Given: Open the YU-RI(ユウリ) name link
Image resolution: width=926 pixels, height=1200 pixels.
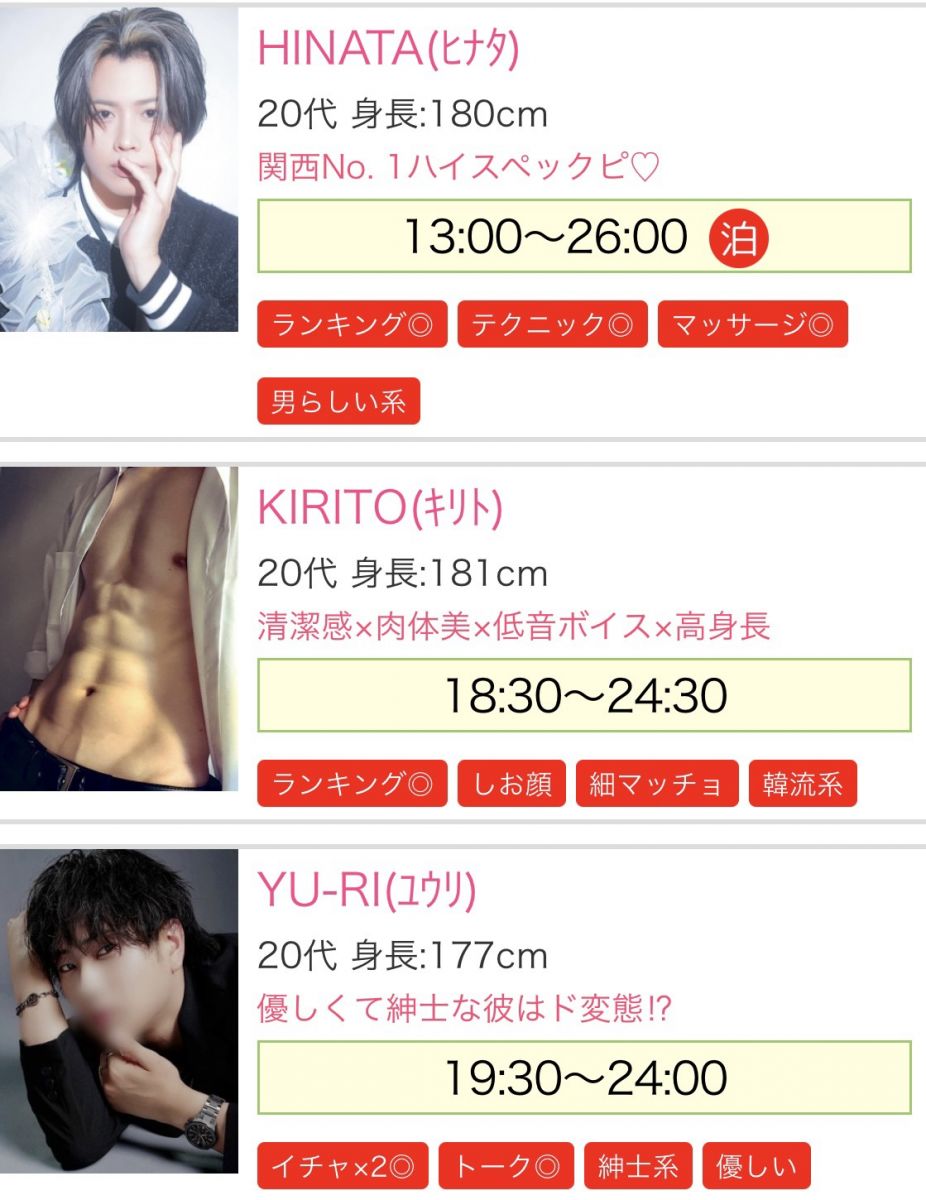Looking at the screenshot, I should coord(367,891).
